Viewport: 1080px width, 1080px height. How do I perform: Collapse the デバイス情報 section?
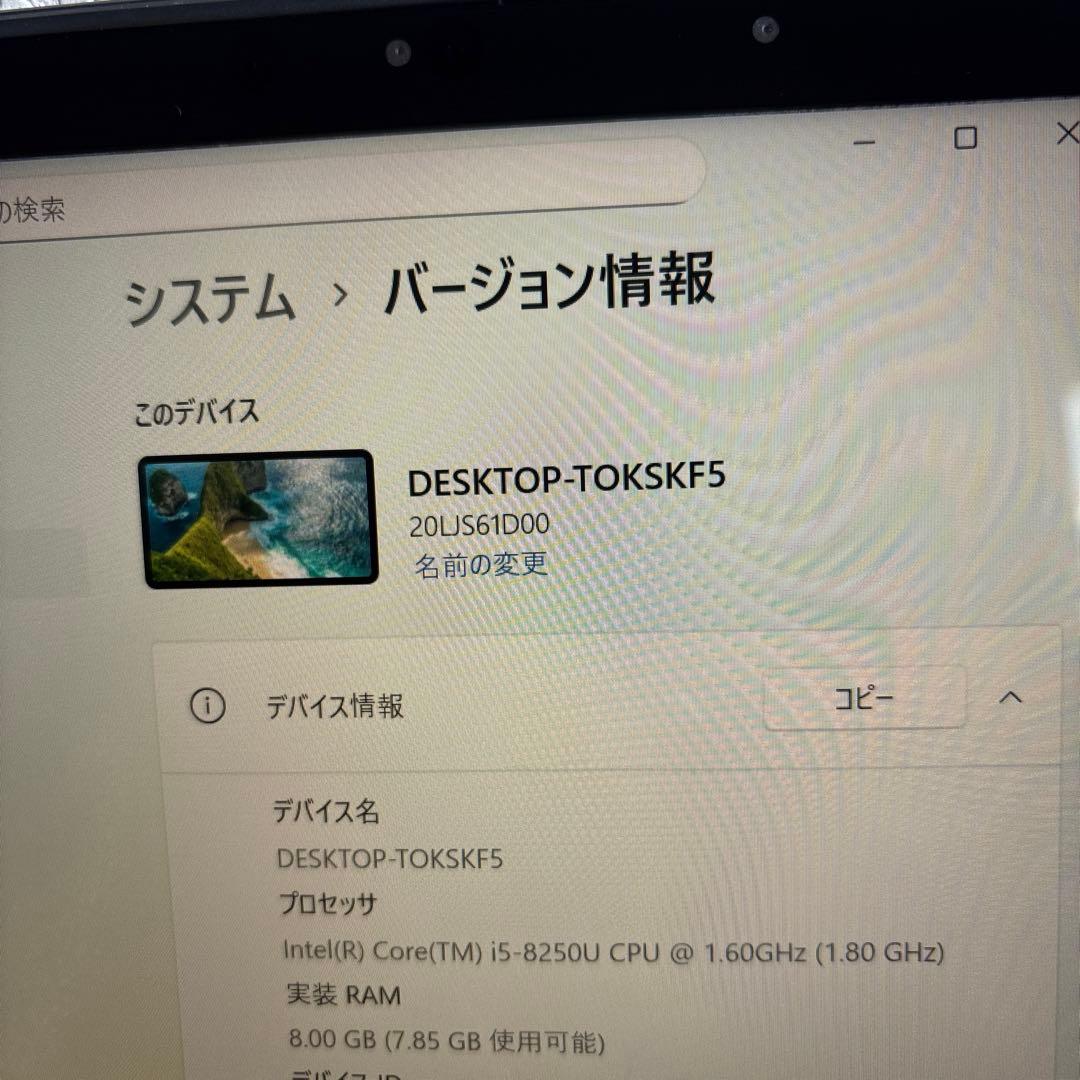1011,697
